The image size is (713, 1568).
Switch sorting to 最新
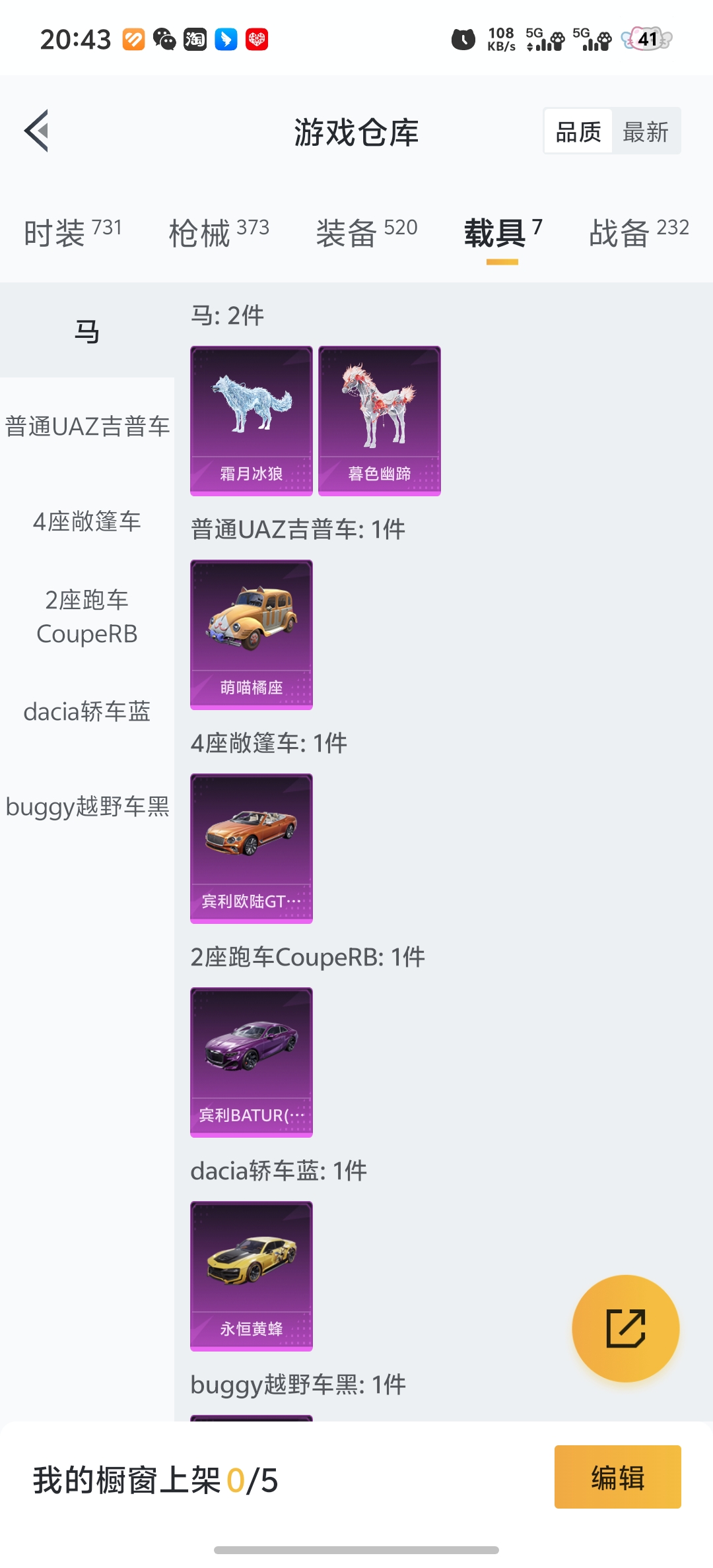click(646, 130)
